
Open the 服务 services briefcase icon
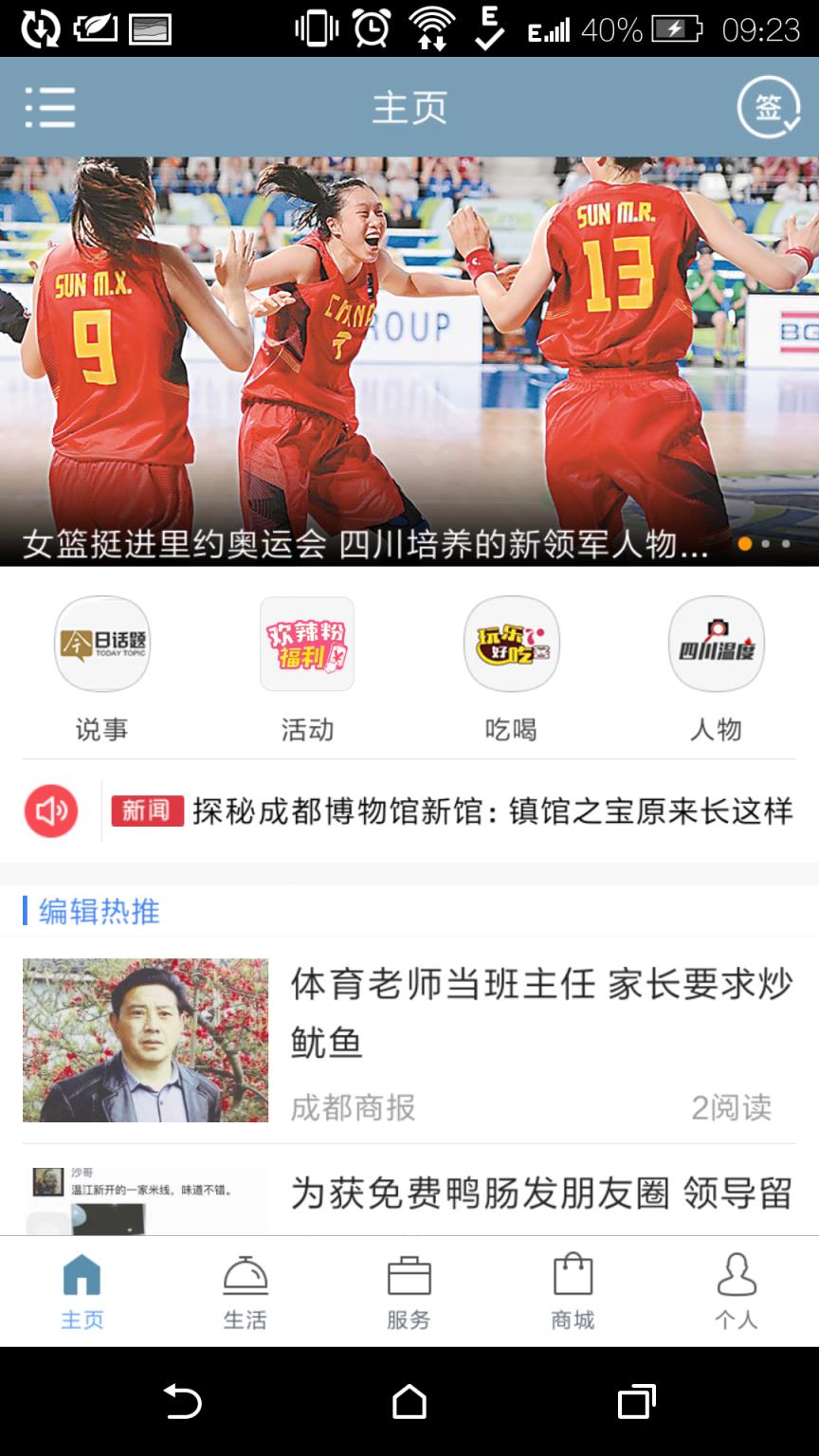tap(409, 1289)
